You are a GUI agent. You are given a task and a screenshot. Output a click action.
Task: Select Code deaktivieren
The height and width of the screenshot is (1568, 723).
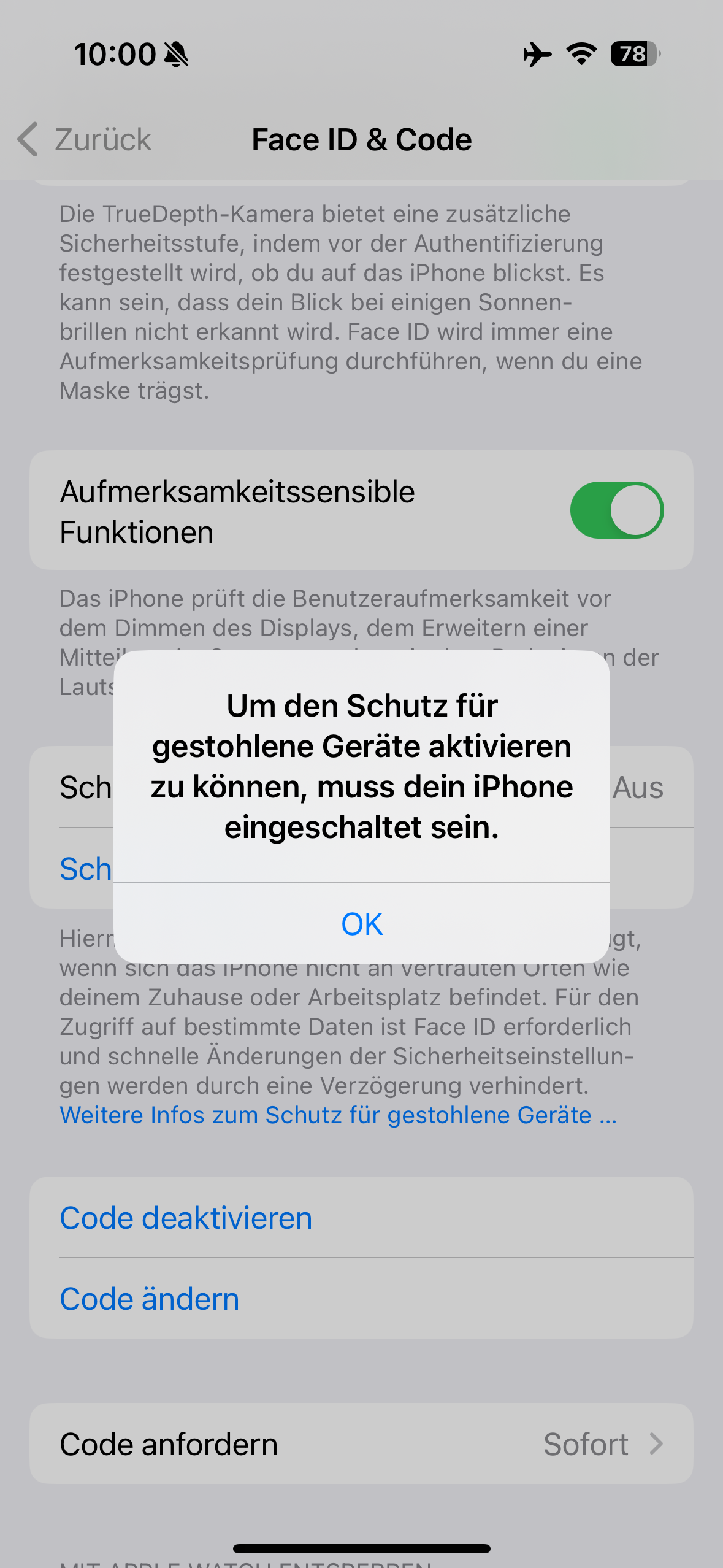(186, 1218)
